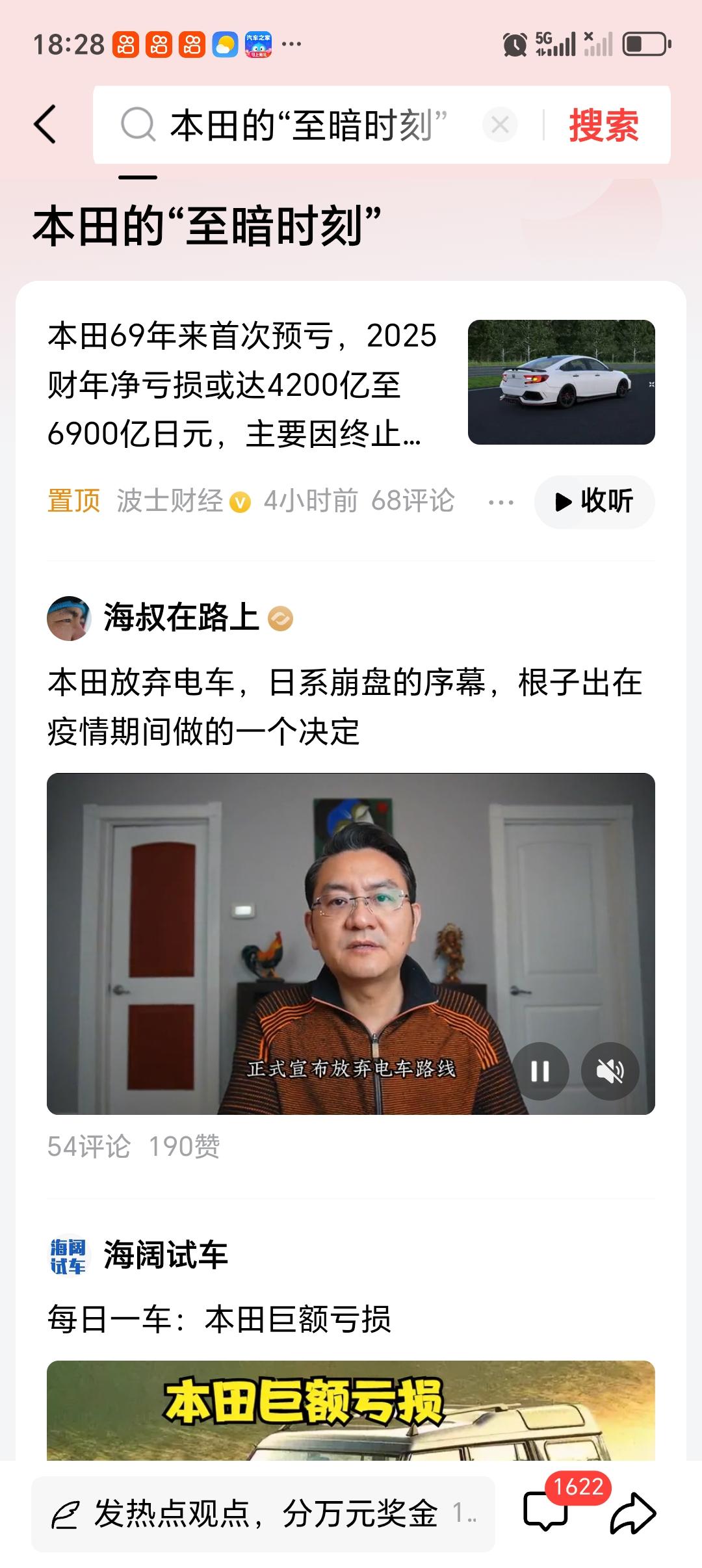Tap the gold V badge next to 波士财经
The width and height of the screenshot is (702, 1568).
tap(240, 501)
